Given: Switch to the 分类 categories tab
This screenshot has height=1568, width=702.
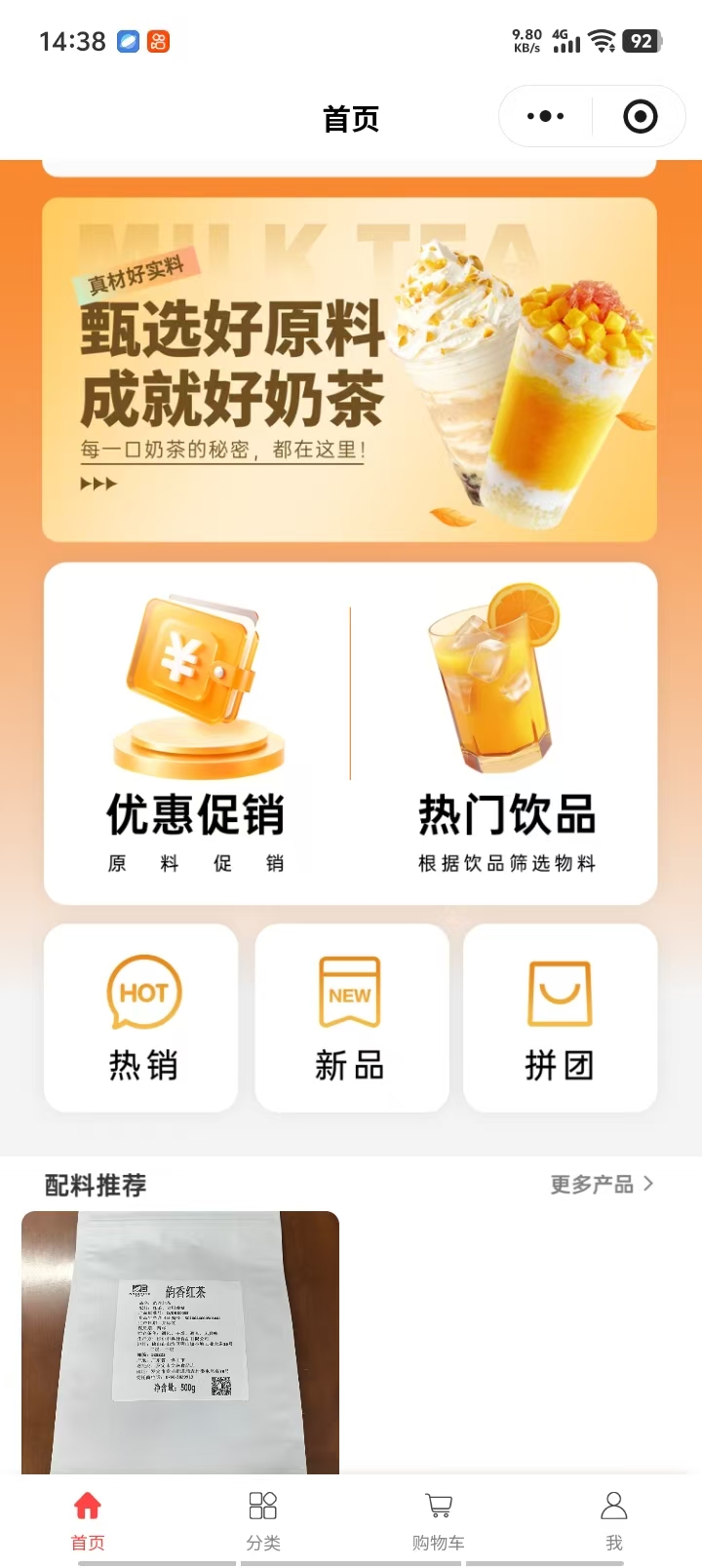Looking at the screenshot, I should (x=263, y=1519).
